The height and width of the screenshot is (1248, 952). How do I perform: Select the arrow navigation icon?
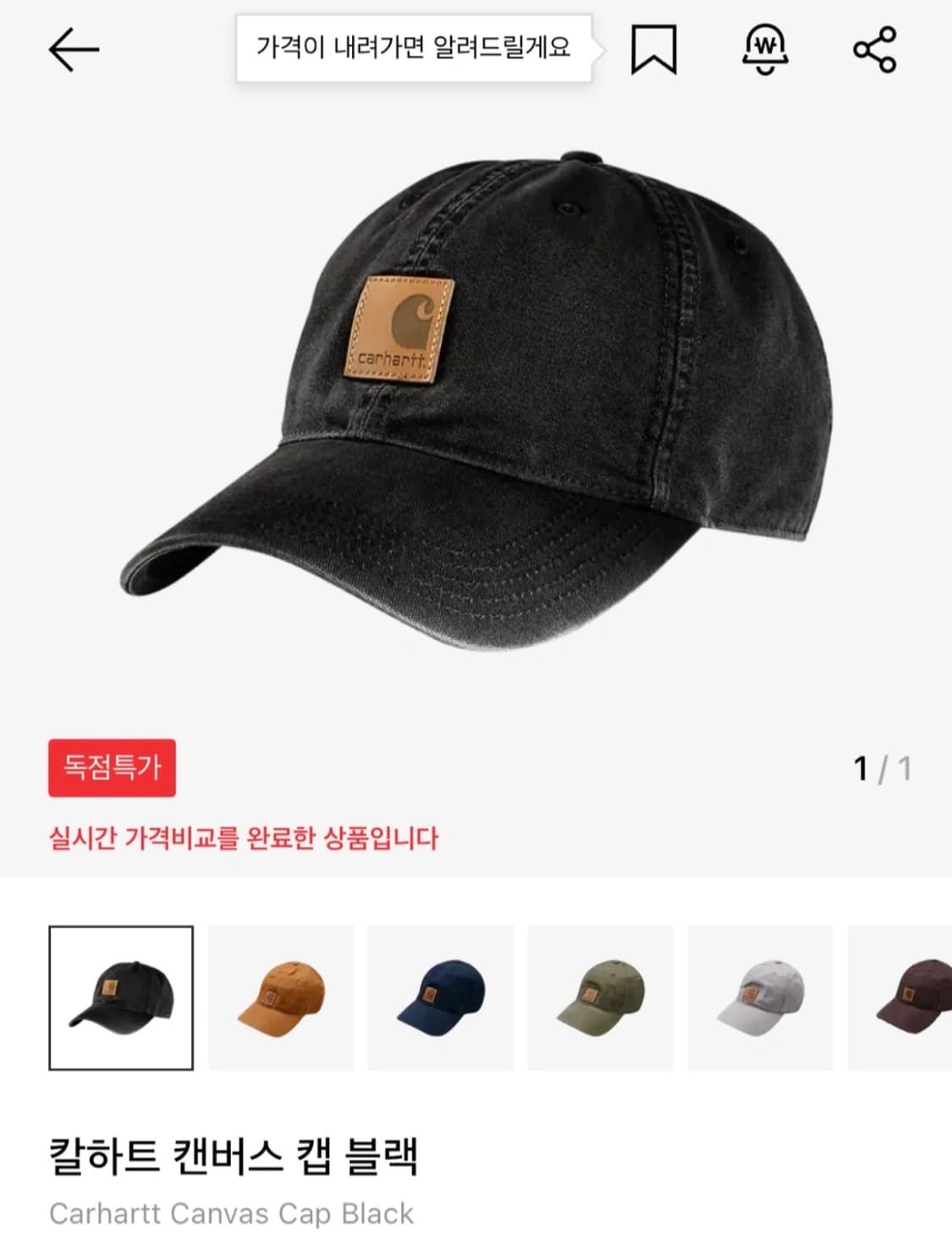click(76, 51)
